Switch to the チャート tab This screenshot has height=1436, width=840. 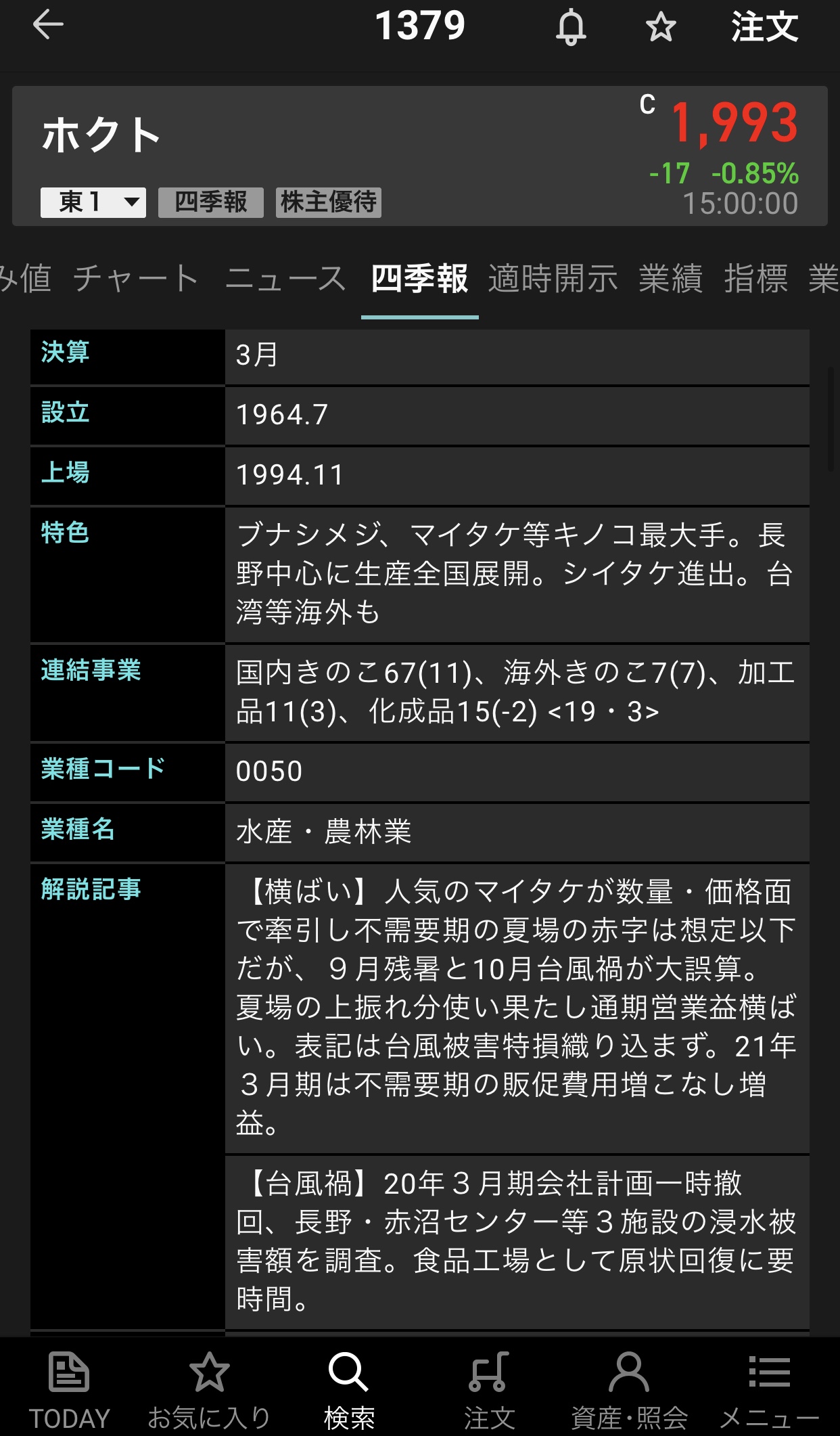[x=135, y=279]
